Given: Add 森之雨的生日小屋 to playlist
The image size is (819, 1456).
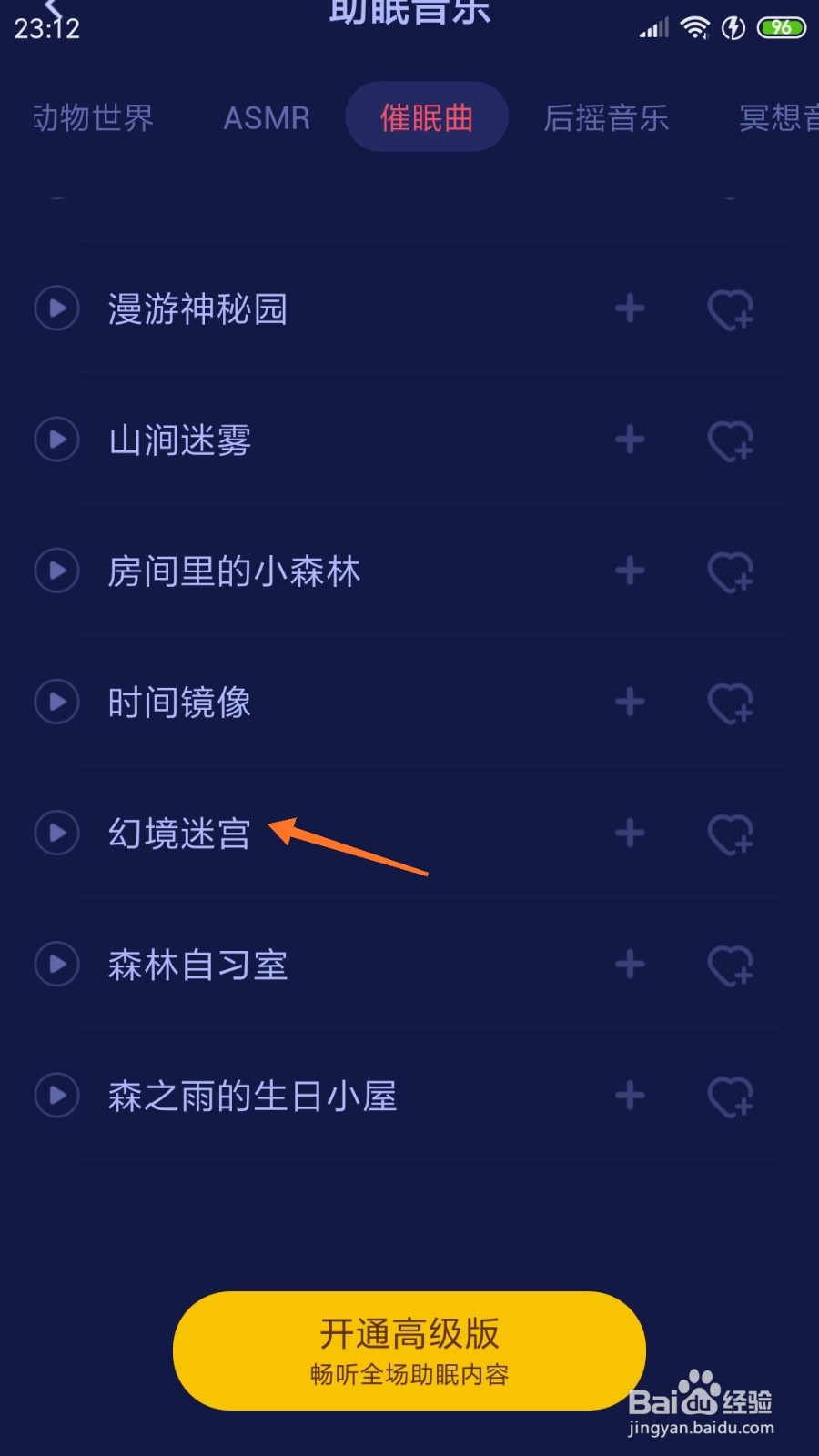Looking at the screenshot, I should point(629,1095).
